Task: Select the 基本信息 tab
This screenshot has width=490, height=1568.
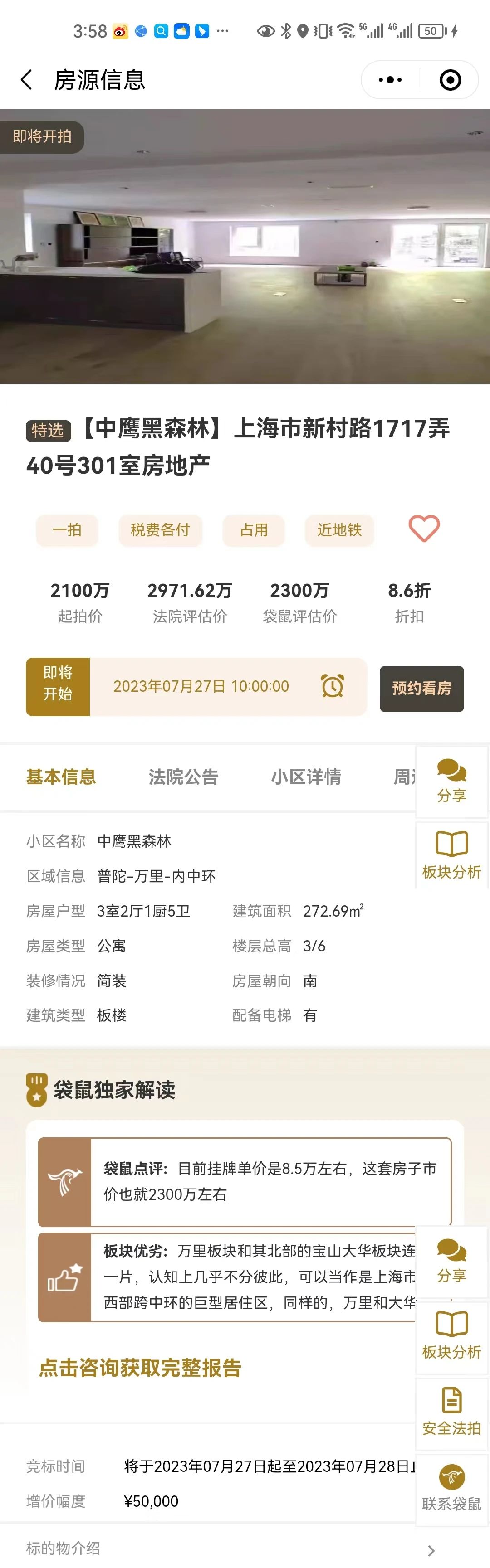Action: point(61,777)
